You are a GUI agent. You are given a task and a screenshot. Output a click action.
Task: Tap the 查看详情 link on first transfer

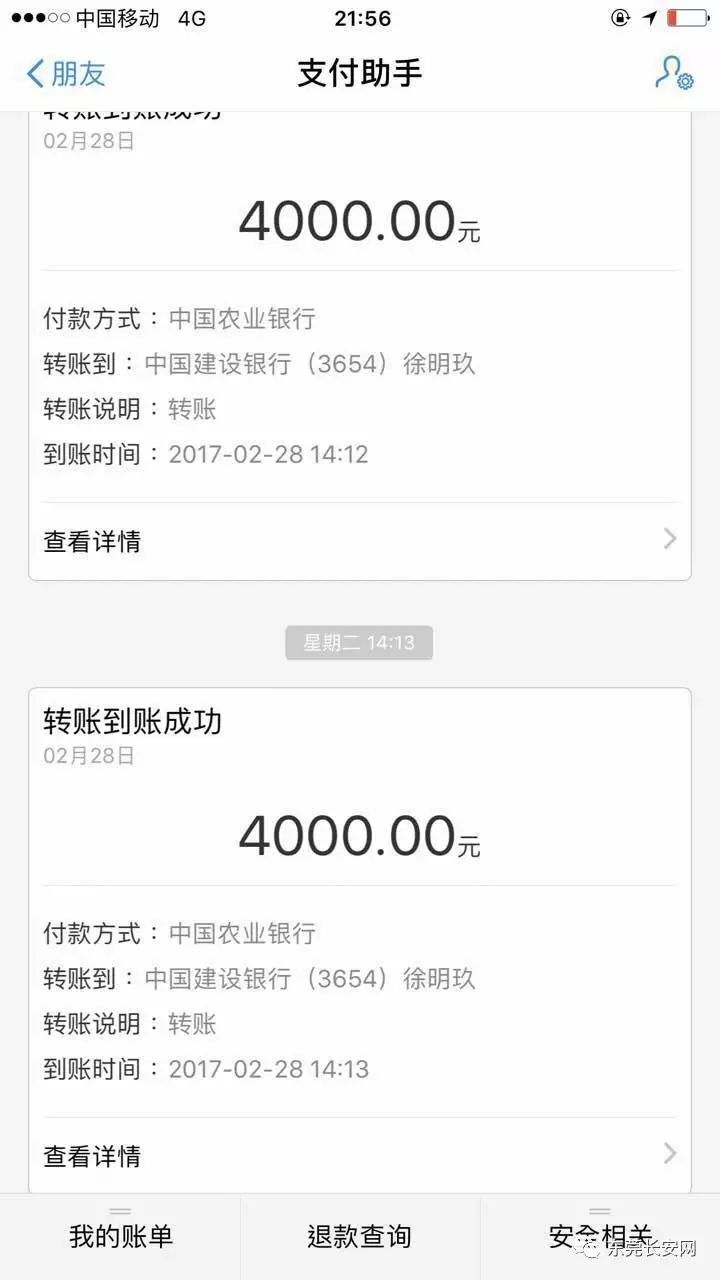pos(92,541)
